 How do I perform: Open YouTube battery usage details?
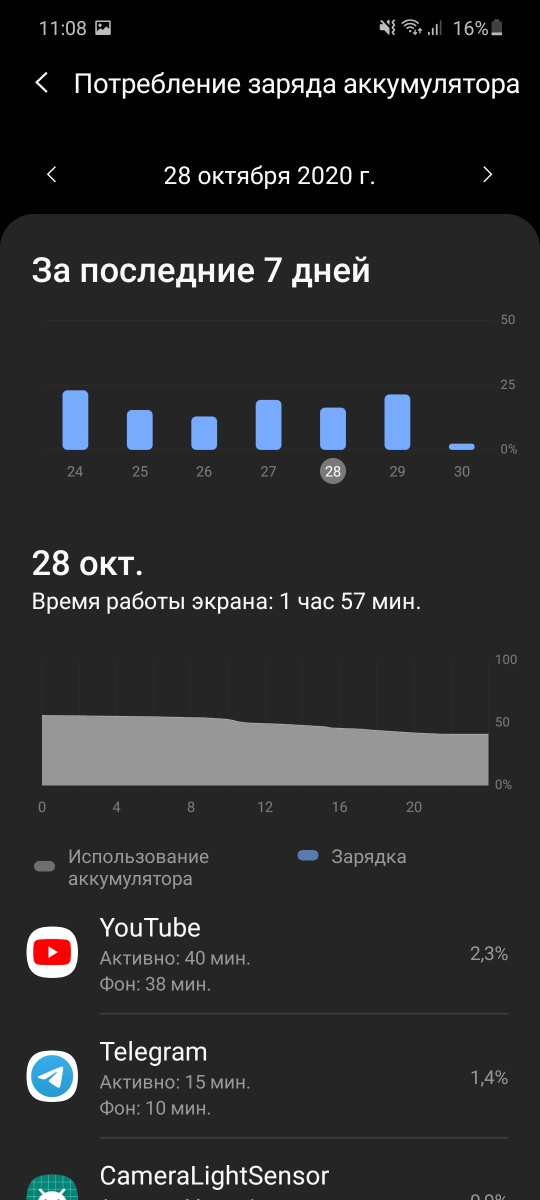click(270, 953)
